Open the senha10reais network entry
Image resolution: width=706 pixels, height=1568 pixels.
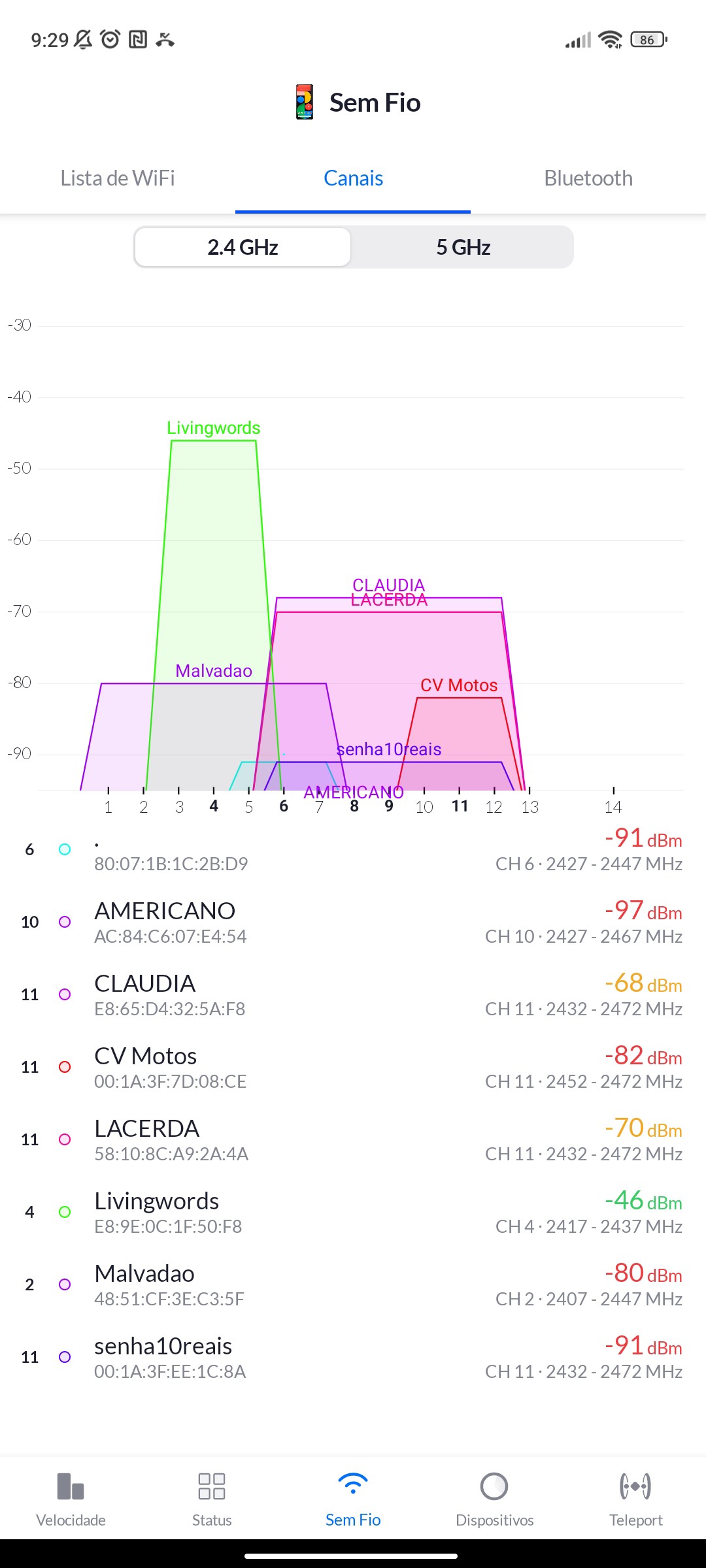pyautogui.click(x=353, y=1357)
